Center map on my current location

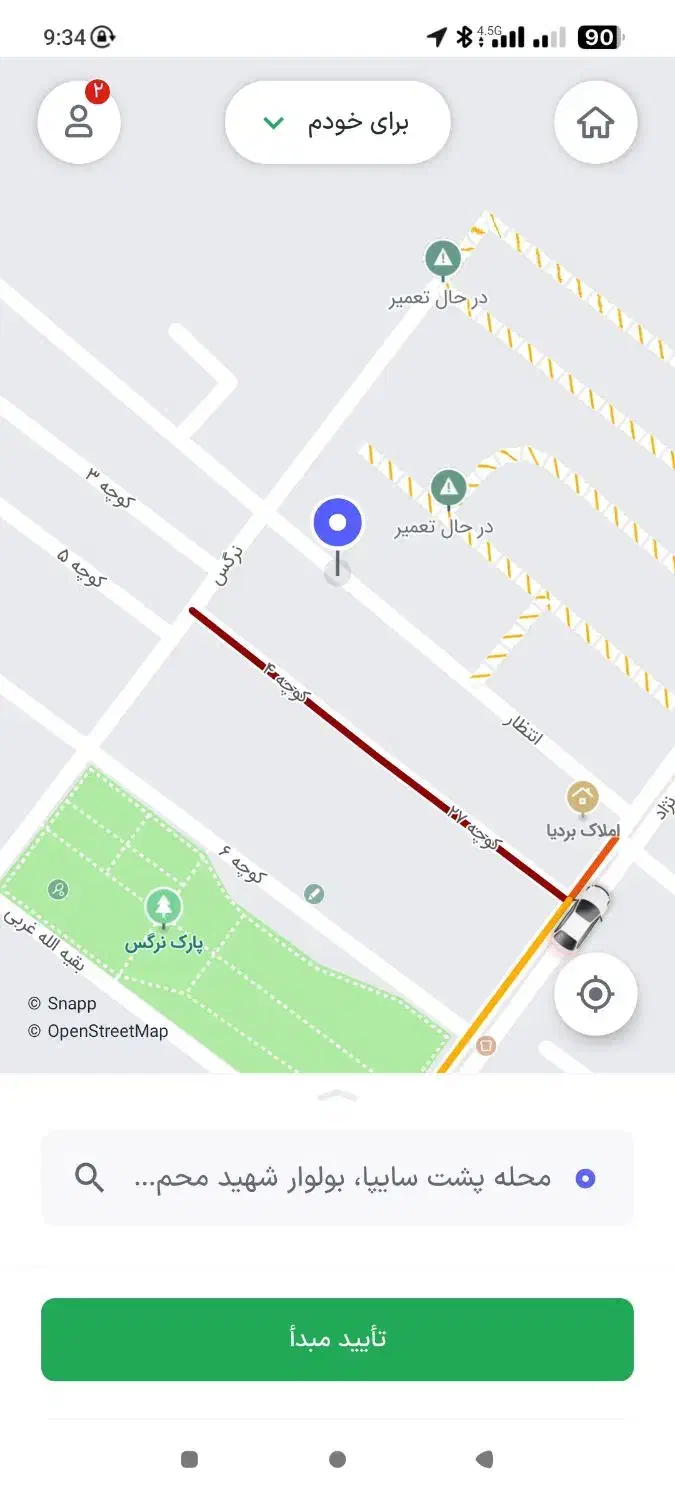[596, 994]
